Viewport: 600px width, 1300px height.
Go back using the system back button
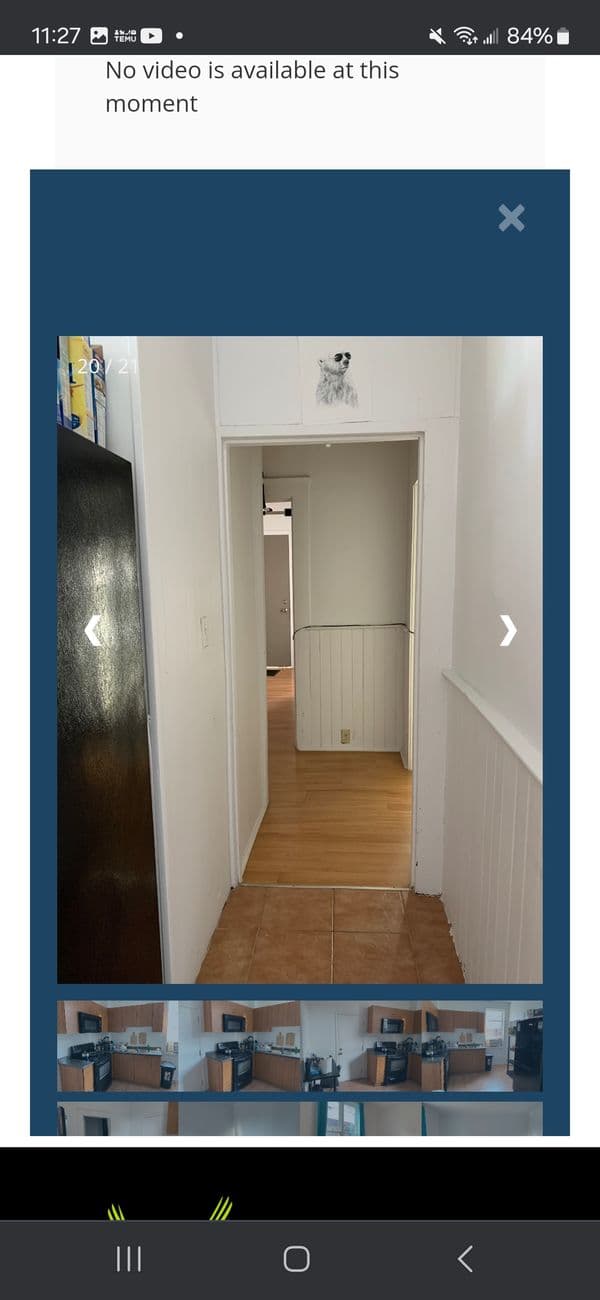pyautogui.click(x=465, y=1259)
